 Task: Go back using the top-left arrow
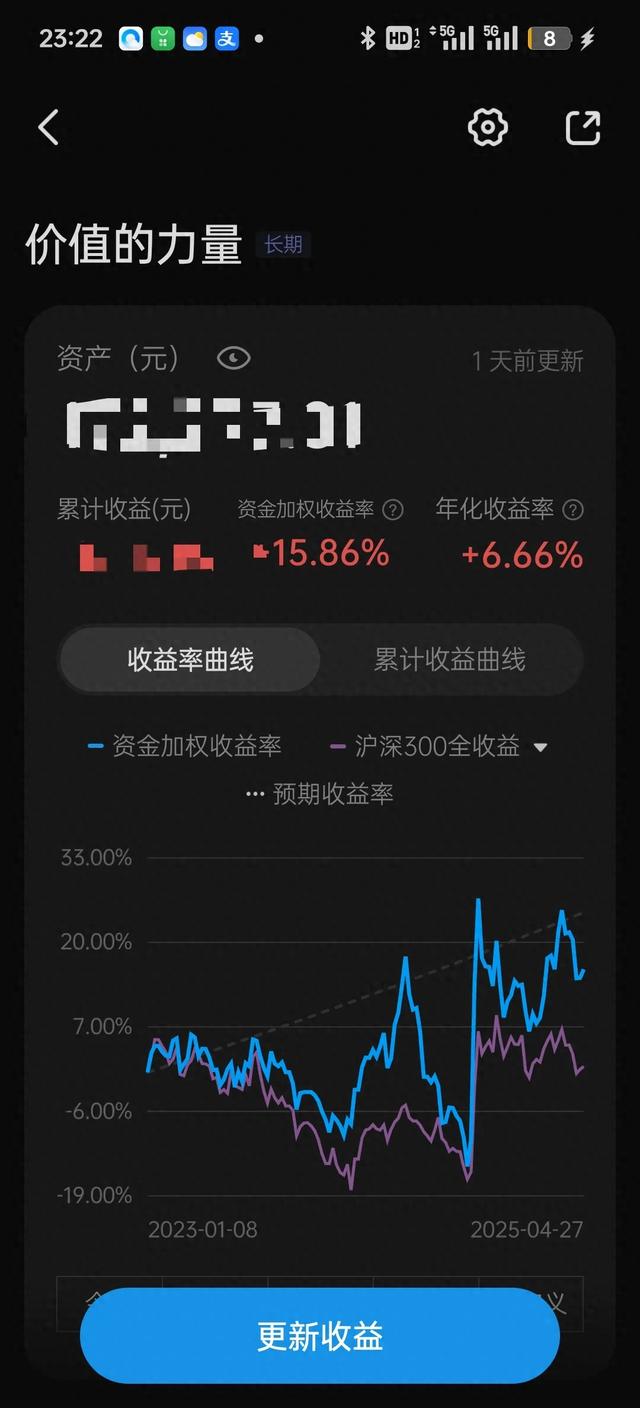point(48,128)
